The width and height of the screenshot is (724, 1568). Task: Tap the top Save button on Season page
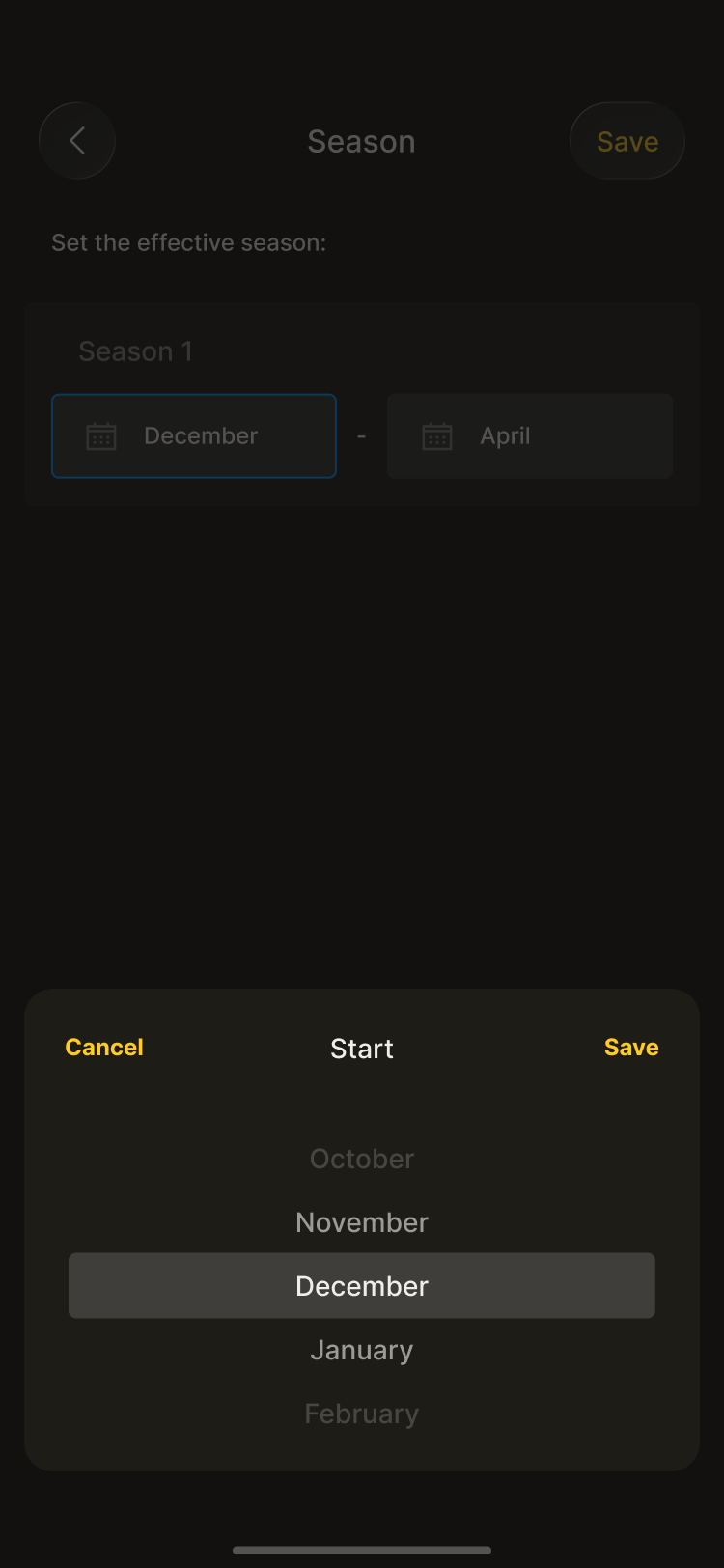[x=627, y=141]
